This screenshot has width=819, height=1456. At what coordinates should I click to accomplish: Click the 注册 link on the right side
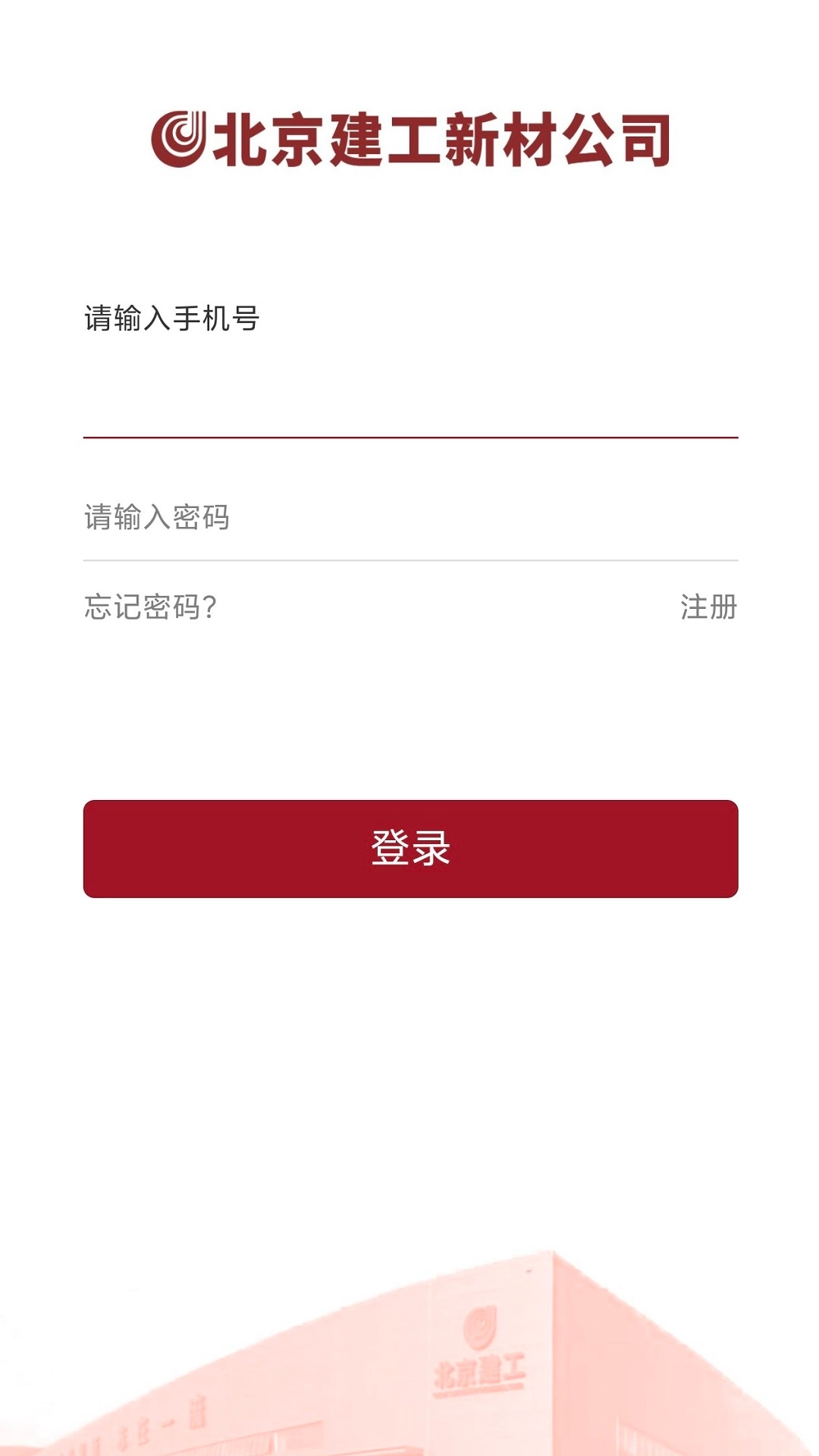[708, 604]
